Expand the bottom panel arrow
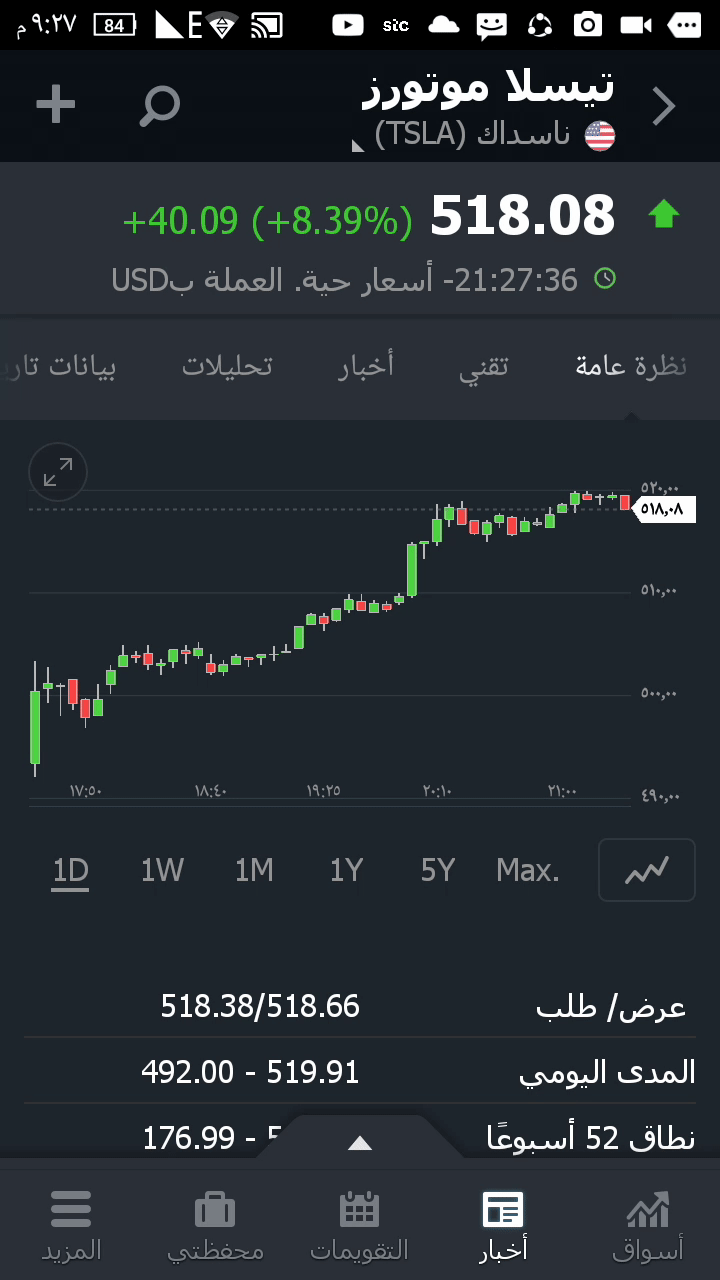Screen dimensions: 720x1280 [x=360, y=1143]
